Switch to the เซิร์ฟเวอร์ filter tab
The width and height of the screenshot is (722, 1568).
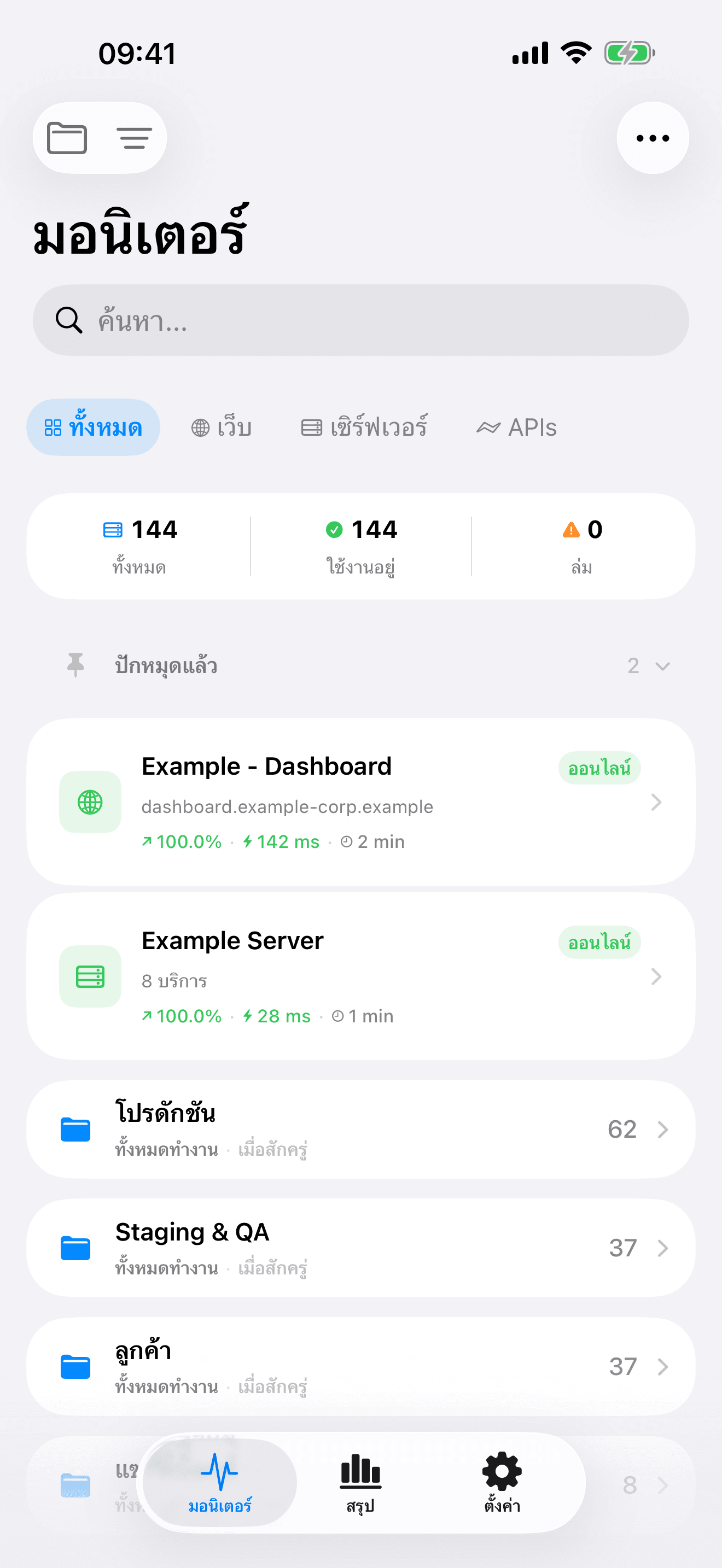365,426
